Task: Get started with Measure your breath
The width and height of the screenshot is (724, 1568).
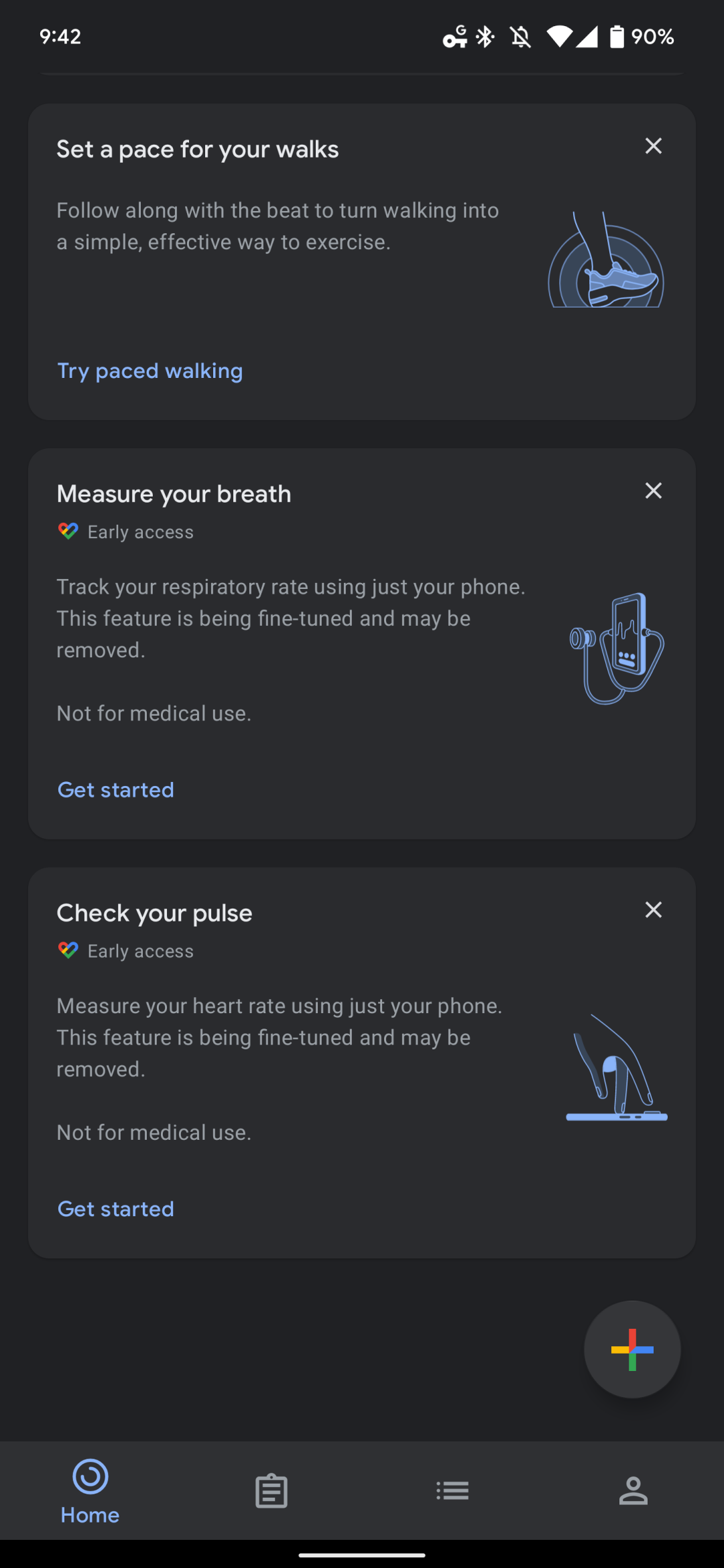Action: pyautogui.click(x=116, y=790)
